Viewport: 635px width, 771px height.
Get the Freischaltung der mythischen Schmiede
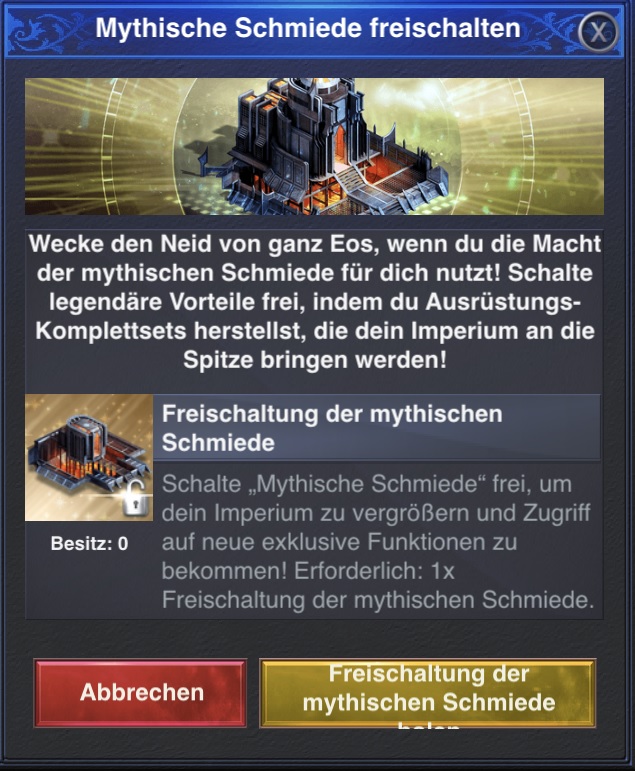[428, 692]
